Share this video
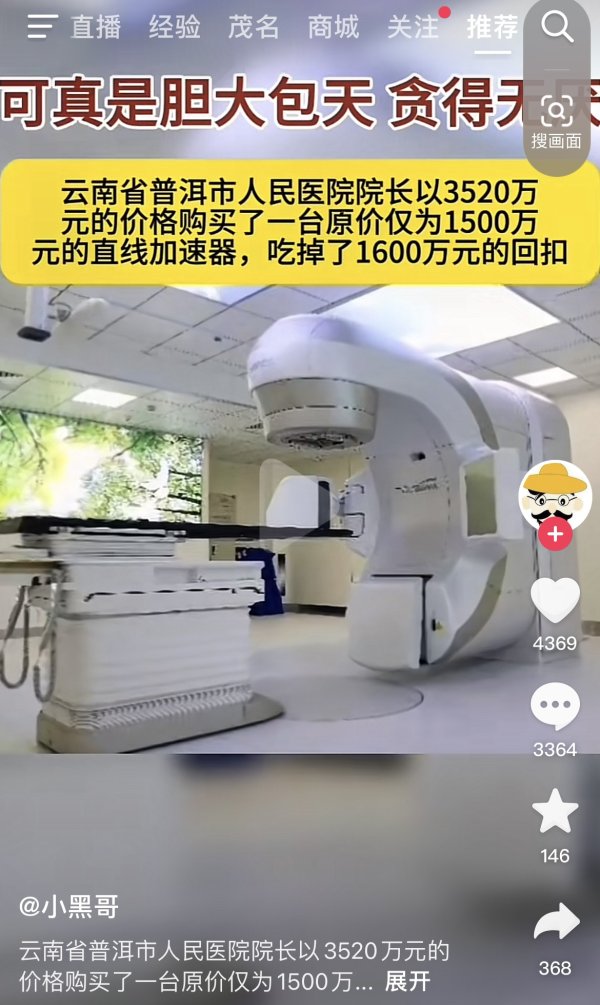600x1005 pixels. [555, 922]
